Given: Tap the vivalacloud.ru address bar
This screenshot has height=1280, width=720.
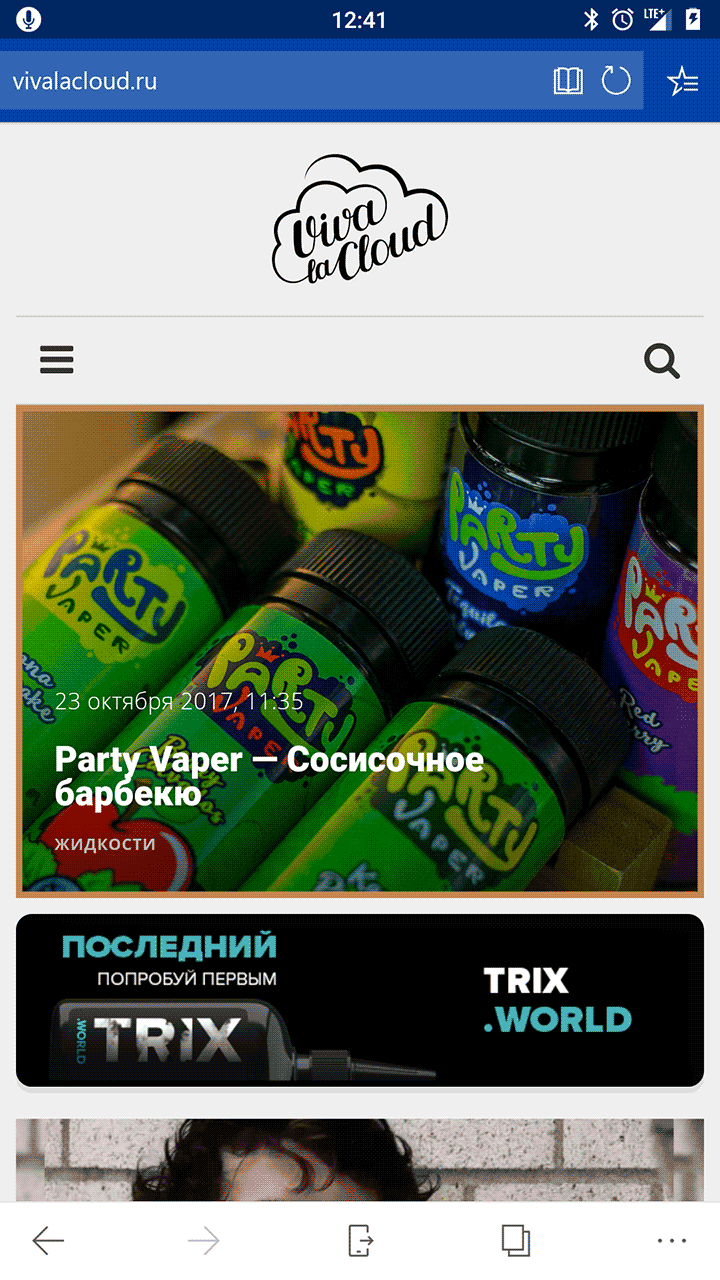Looking at the screenshot, I should [x=270, y=81].
